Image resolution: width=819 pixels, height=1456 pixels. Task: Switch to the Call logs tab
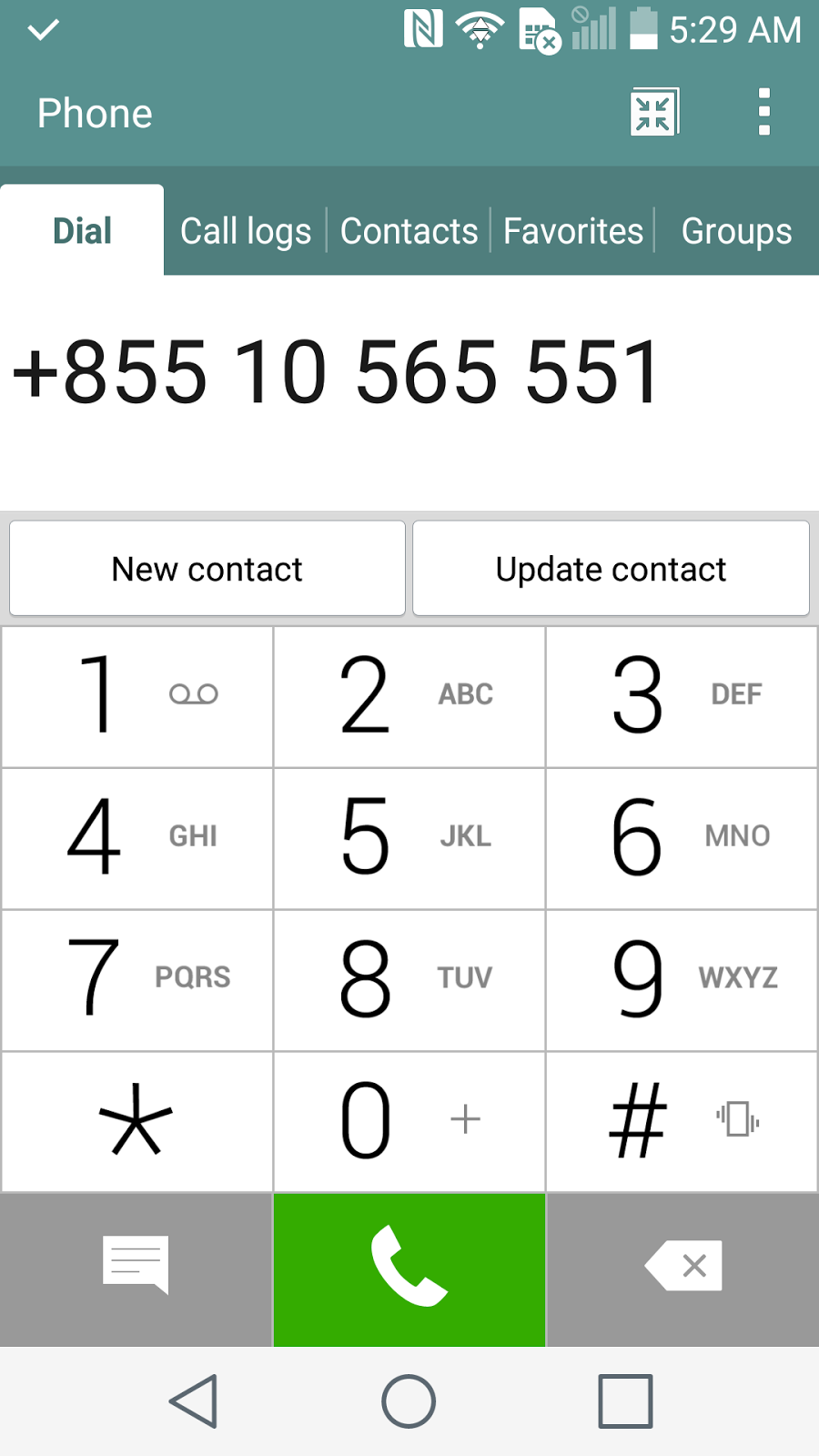click(246, 231)
